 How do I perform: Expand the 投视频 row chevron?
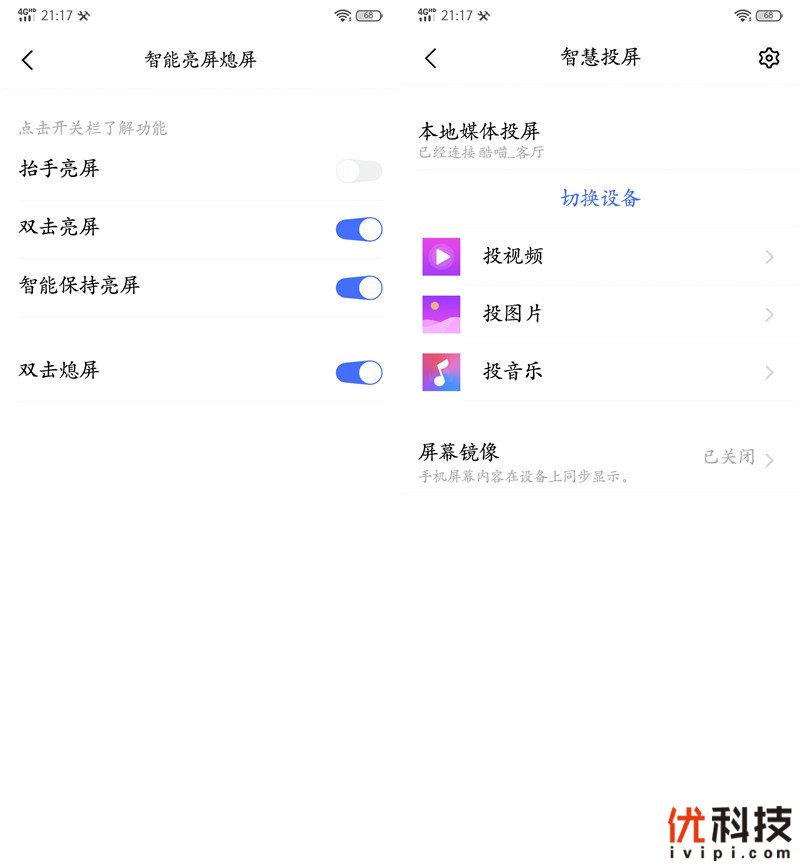click(771, 256)
